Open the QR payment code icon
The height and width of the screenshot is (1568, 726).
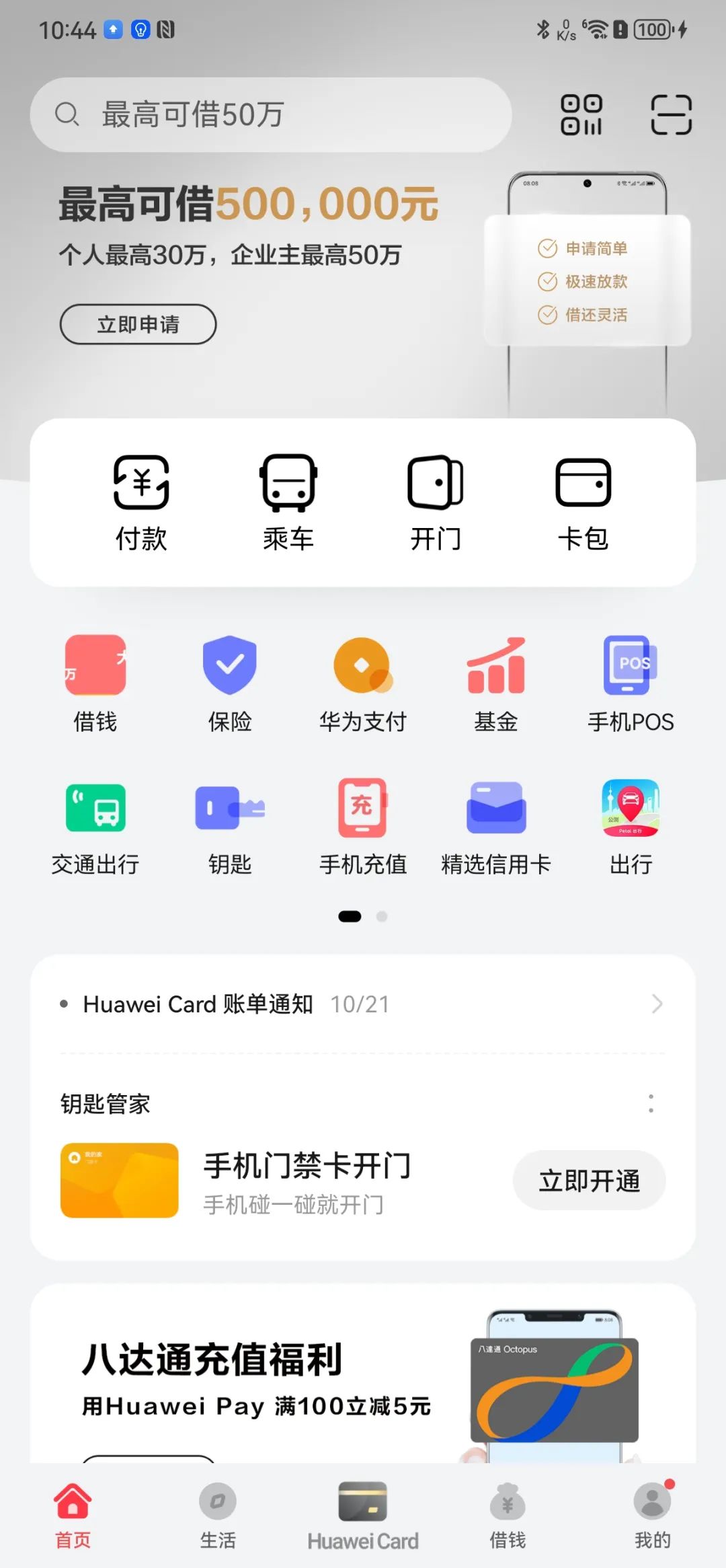(581, 114)
